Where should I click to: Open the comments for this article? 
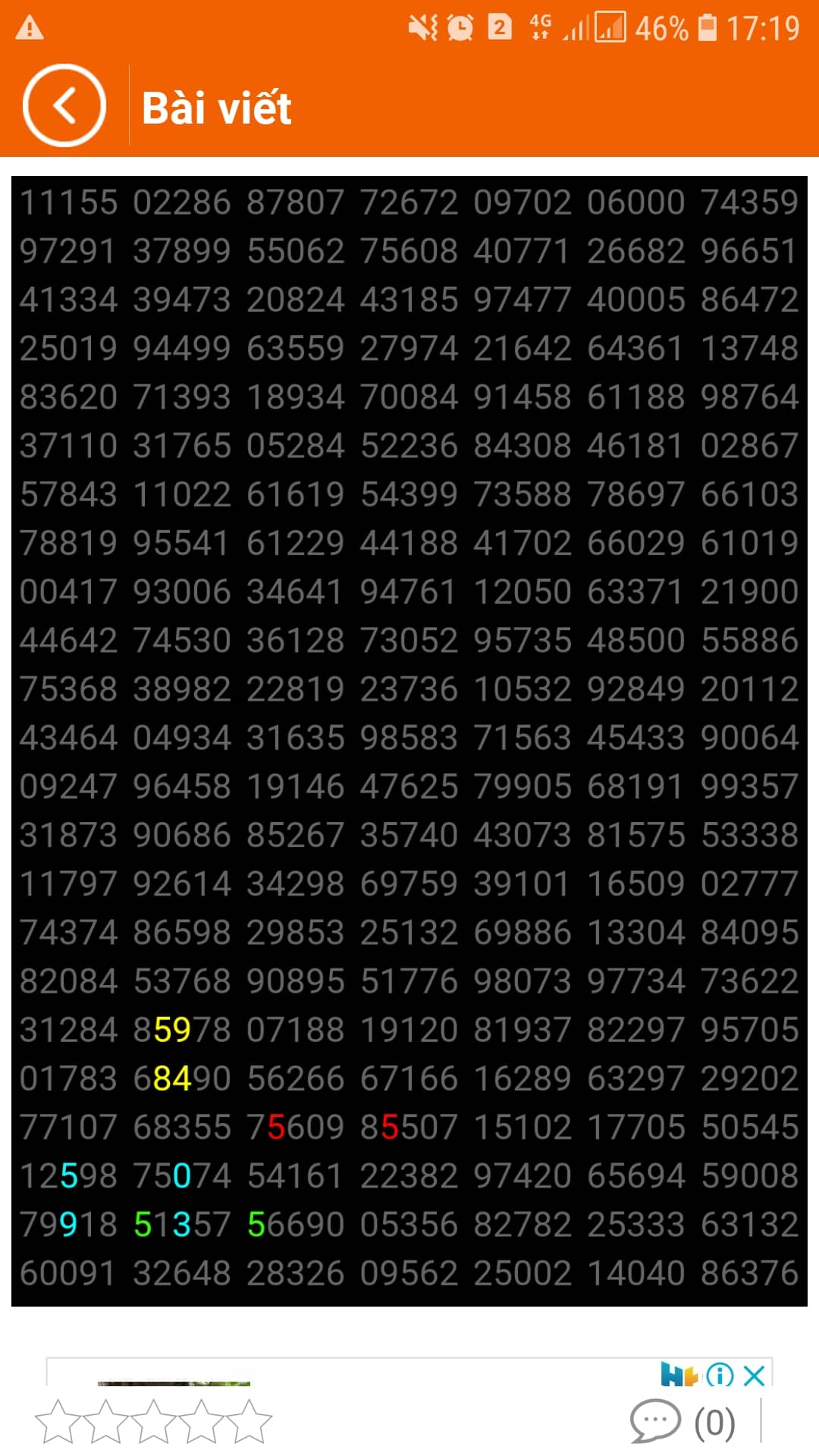682,1423
